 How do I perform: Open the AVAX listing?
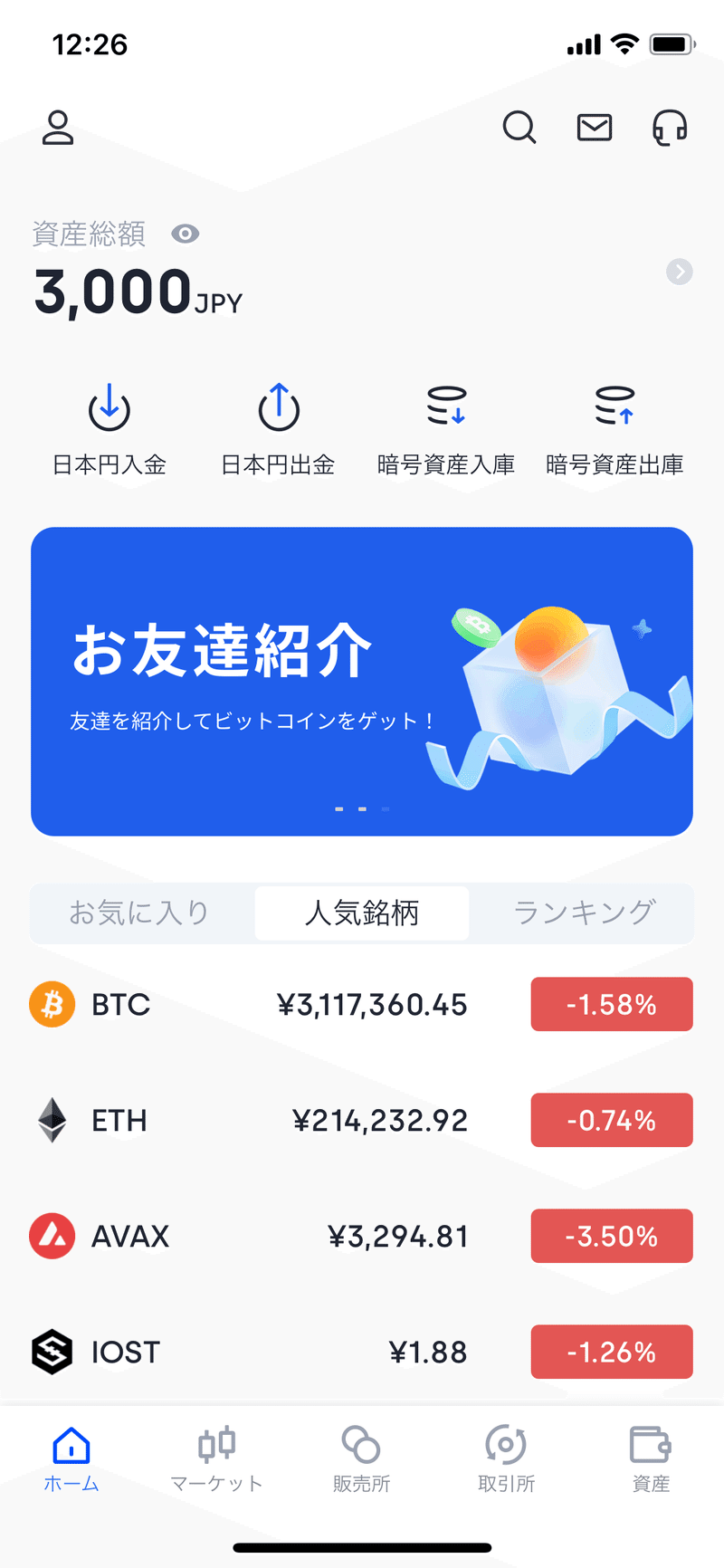[x=362, y=1237]
